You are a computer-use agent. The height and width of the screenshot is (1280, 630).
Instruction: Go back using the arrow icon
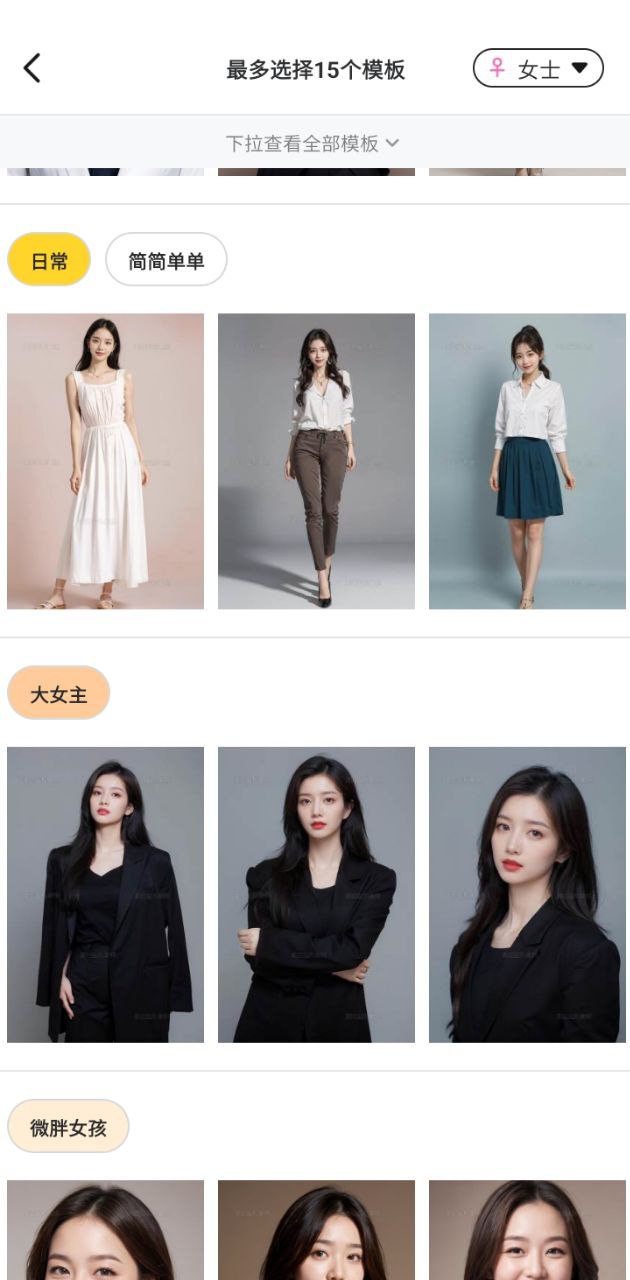(32, 68)
